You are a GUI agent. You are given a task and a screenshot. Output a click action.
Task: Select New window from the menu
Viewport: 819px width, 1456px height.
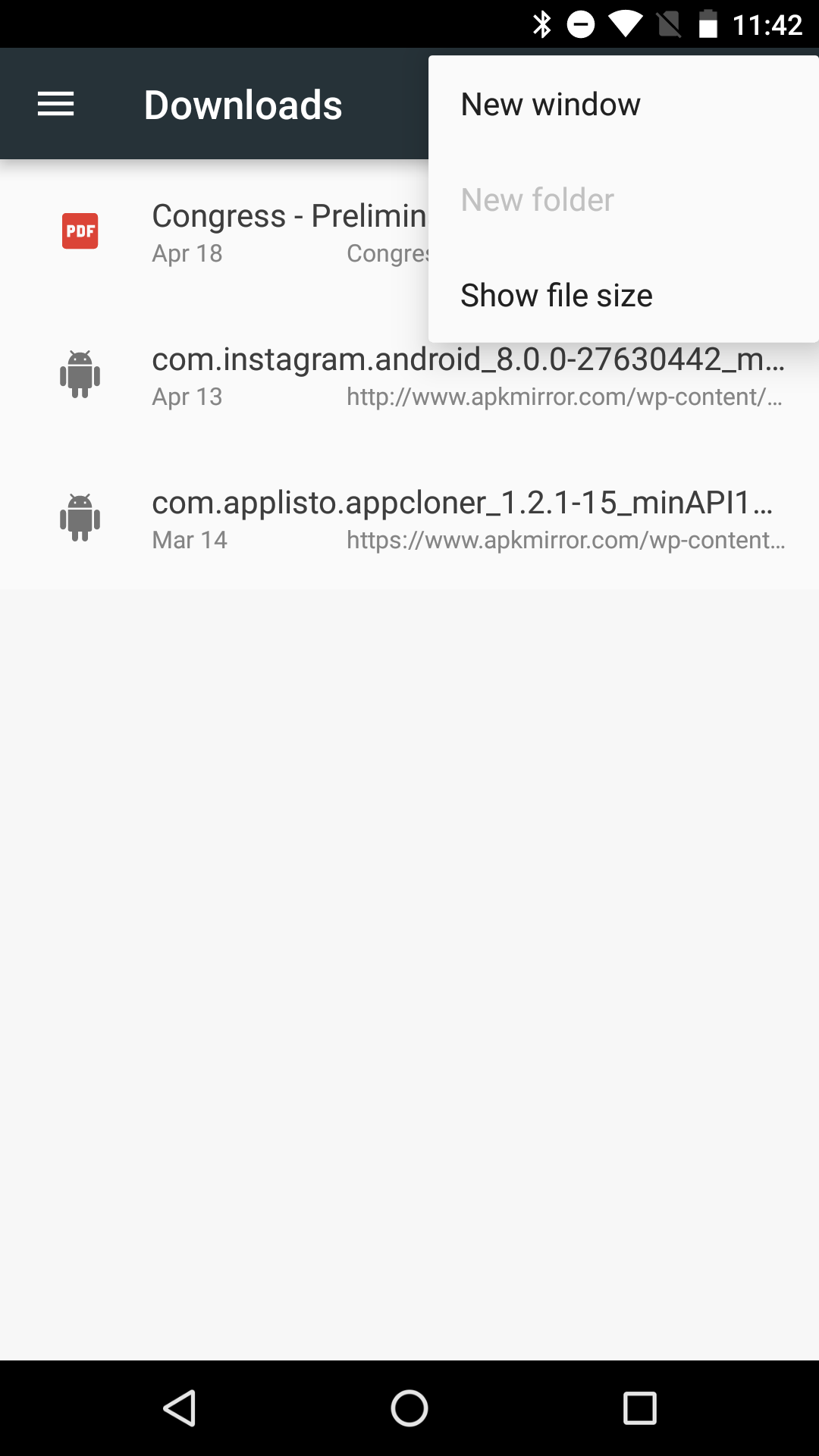623,105
